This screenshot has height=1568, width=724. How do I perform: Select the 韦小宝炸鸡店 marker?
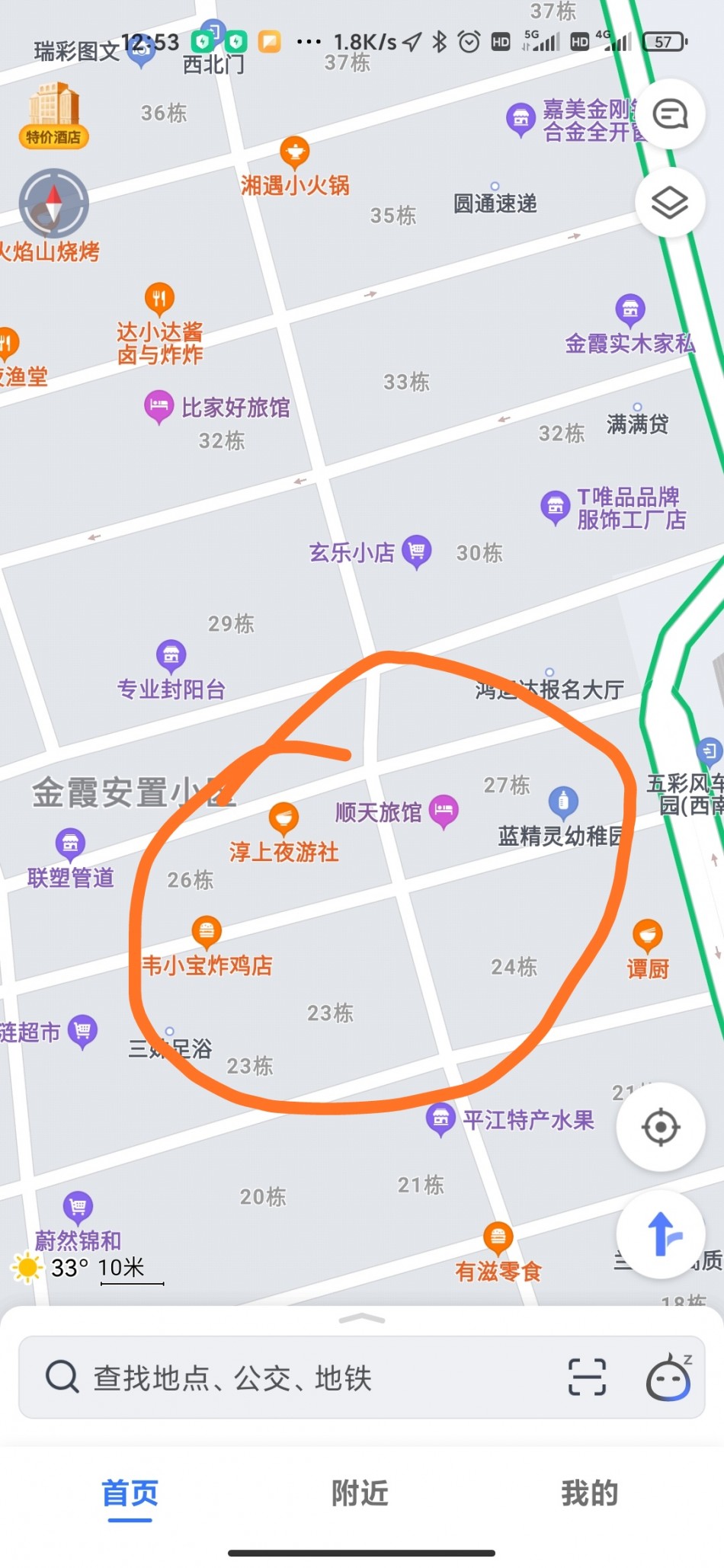coord(207,931)
